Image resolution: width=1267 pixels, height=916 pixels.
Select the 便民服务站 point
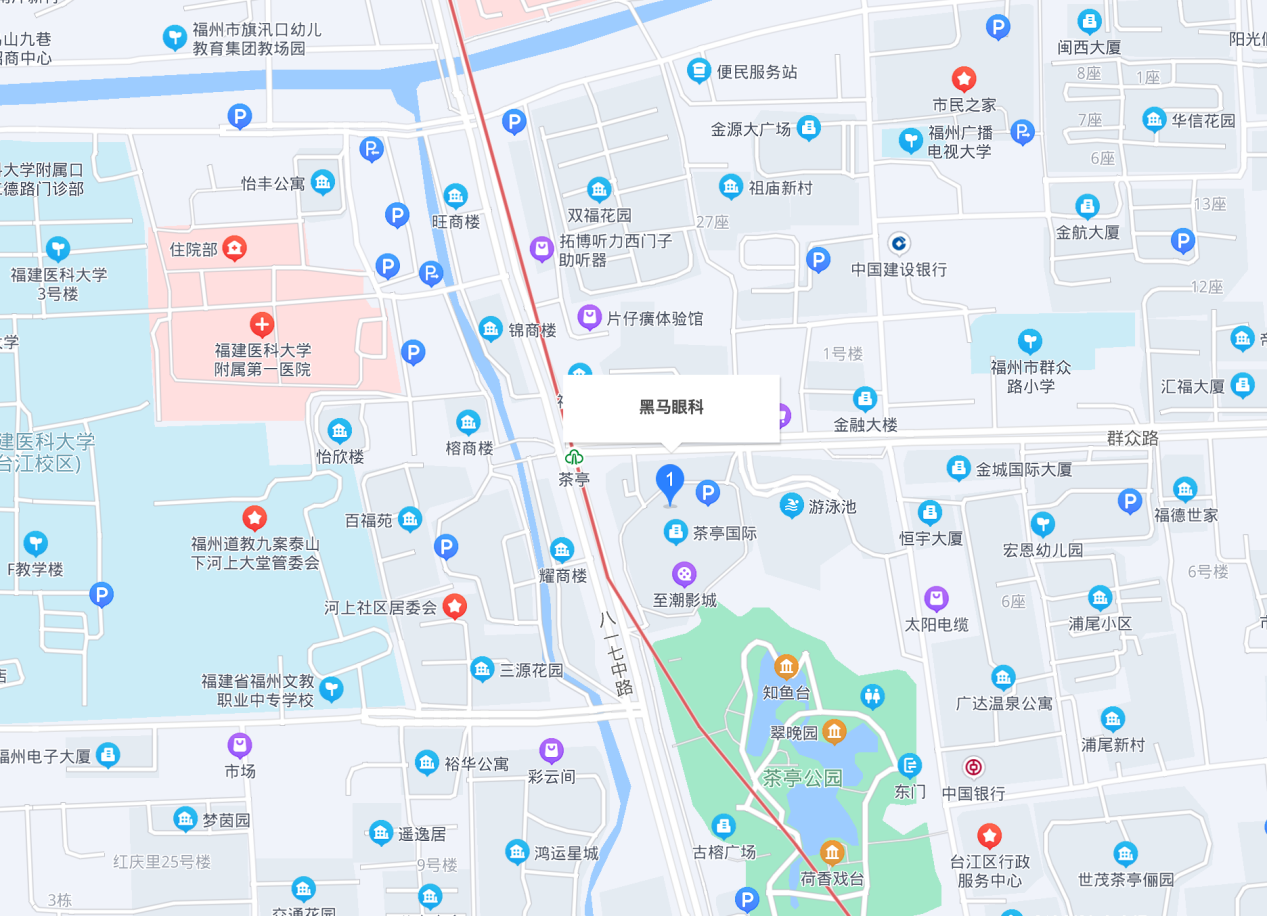tap(698, 71)
